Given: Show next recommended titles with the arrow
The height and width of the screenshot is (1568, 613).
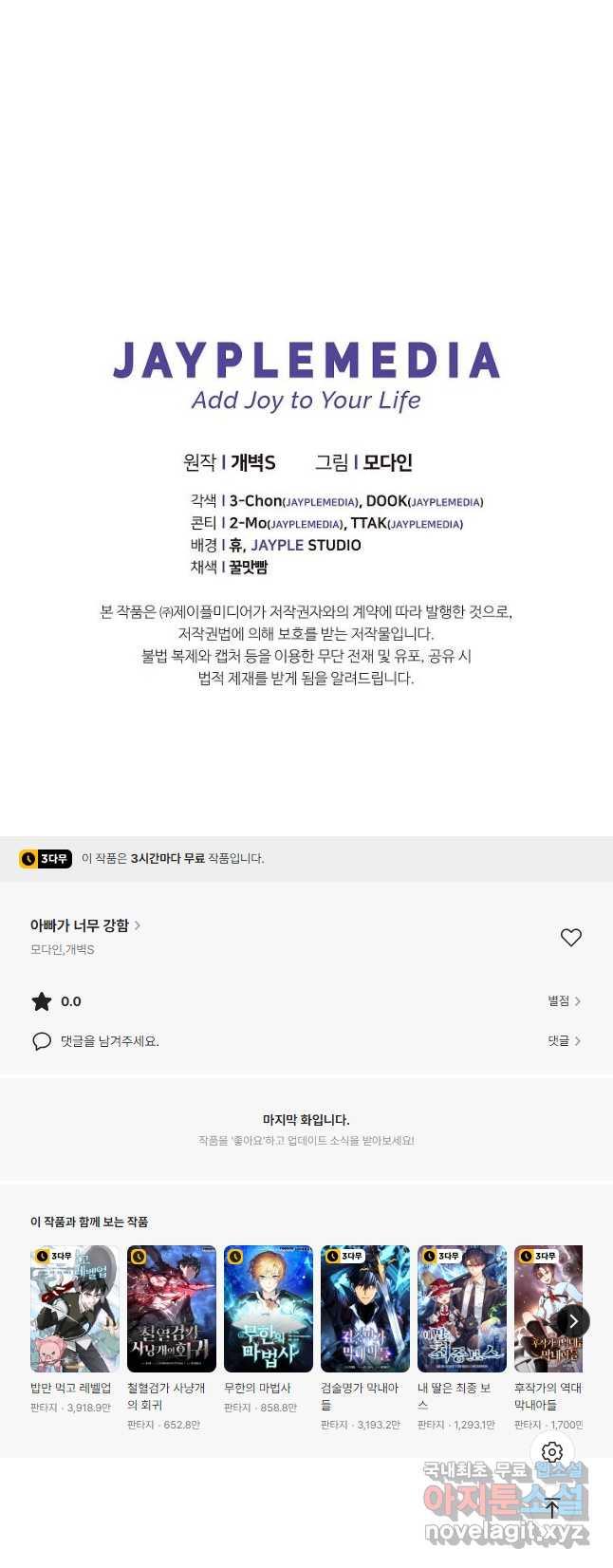Looking at the screenshot, I should [x=572, y=1320].
